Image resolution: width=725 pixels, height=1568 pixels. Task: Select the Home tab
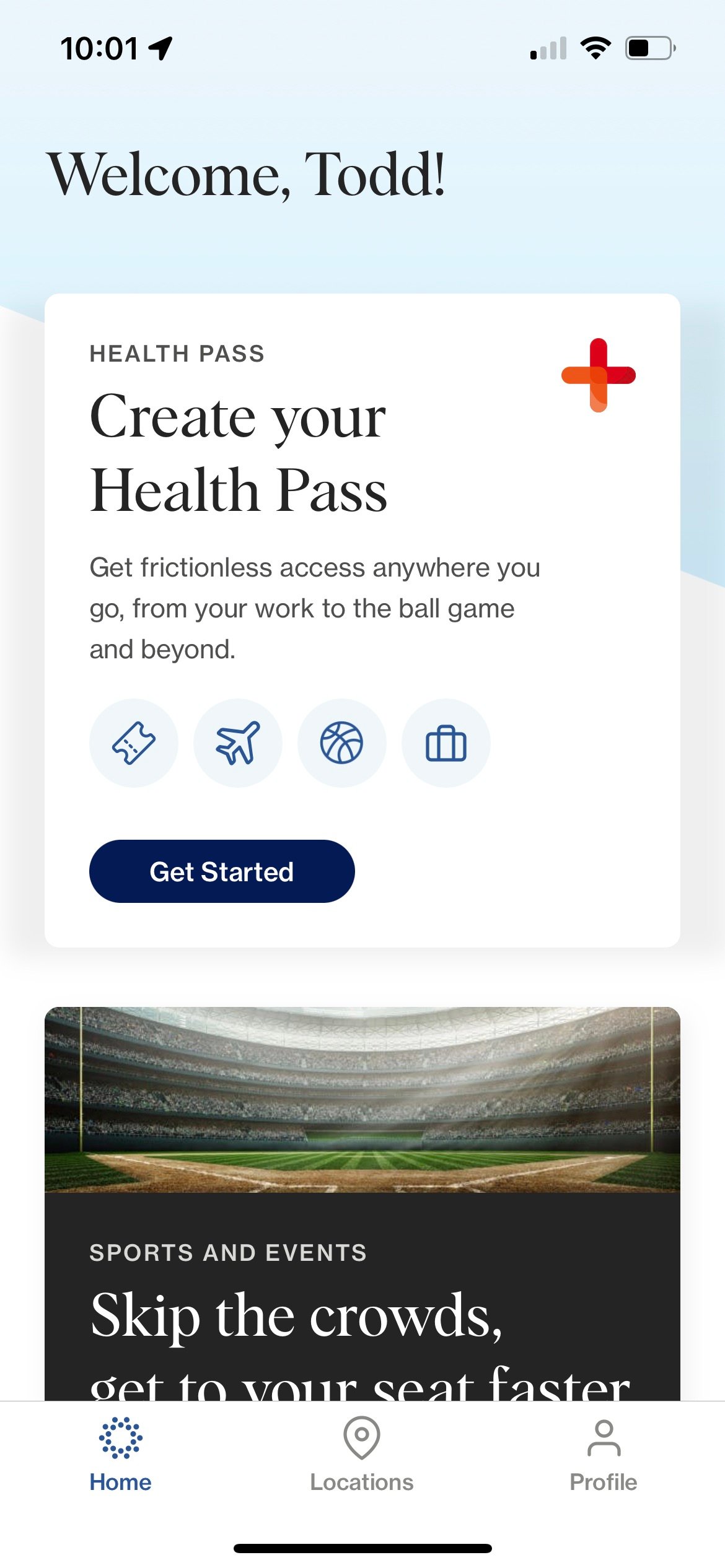[x=121, y=1454]
